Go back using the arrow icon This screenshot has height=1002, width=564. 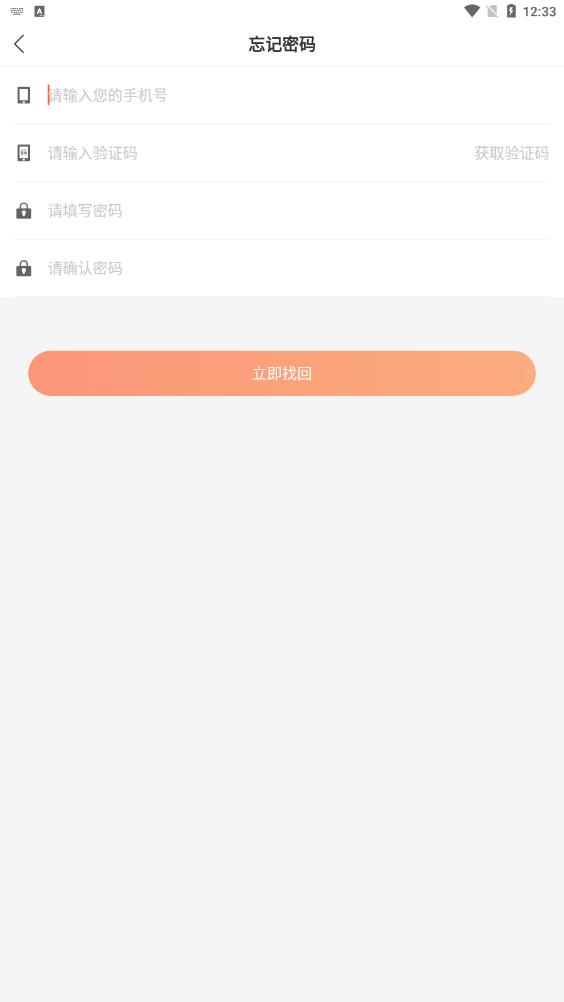(19, 44)
